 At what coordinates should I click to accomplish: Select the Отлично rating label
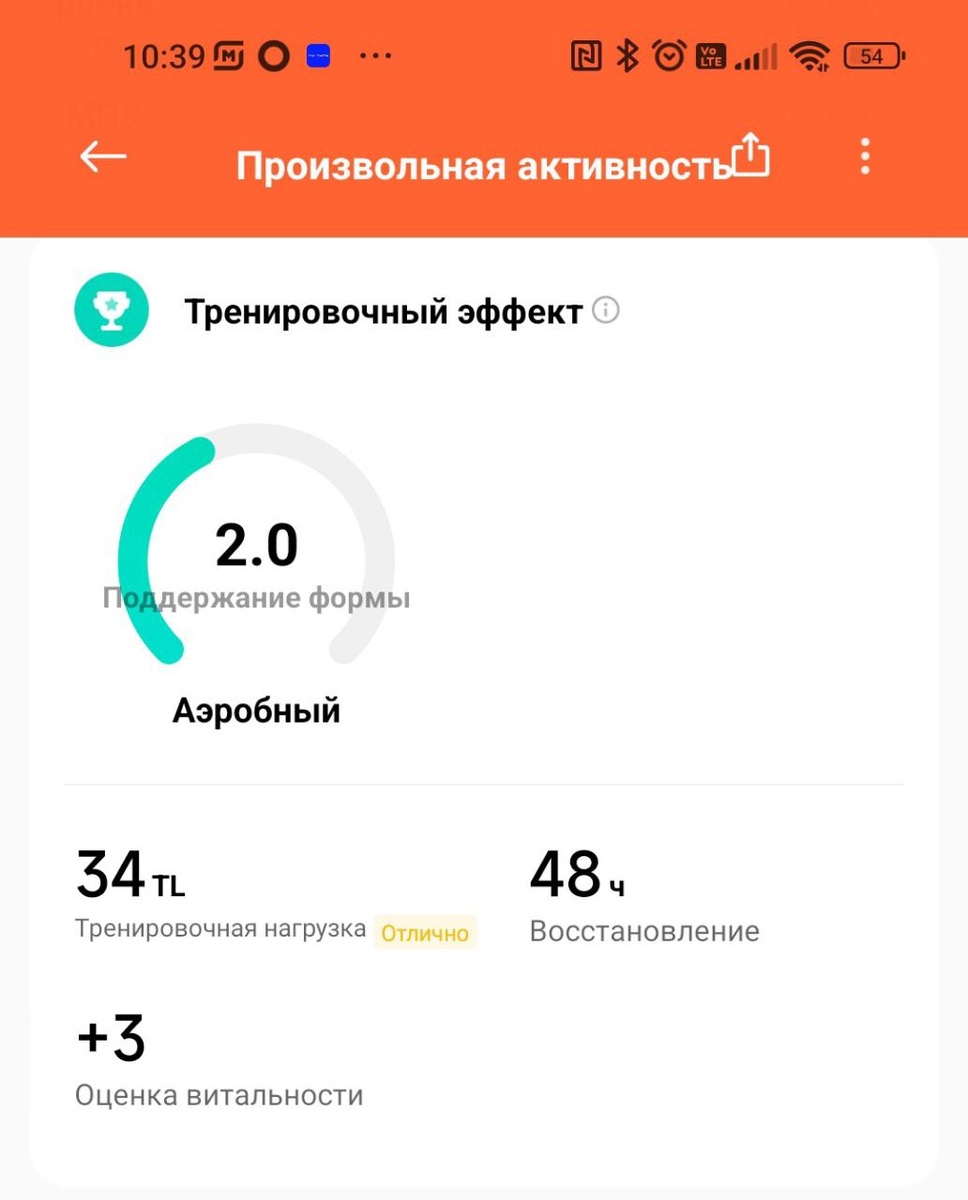[x=424, y=933]
